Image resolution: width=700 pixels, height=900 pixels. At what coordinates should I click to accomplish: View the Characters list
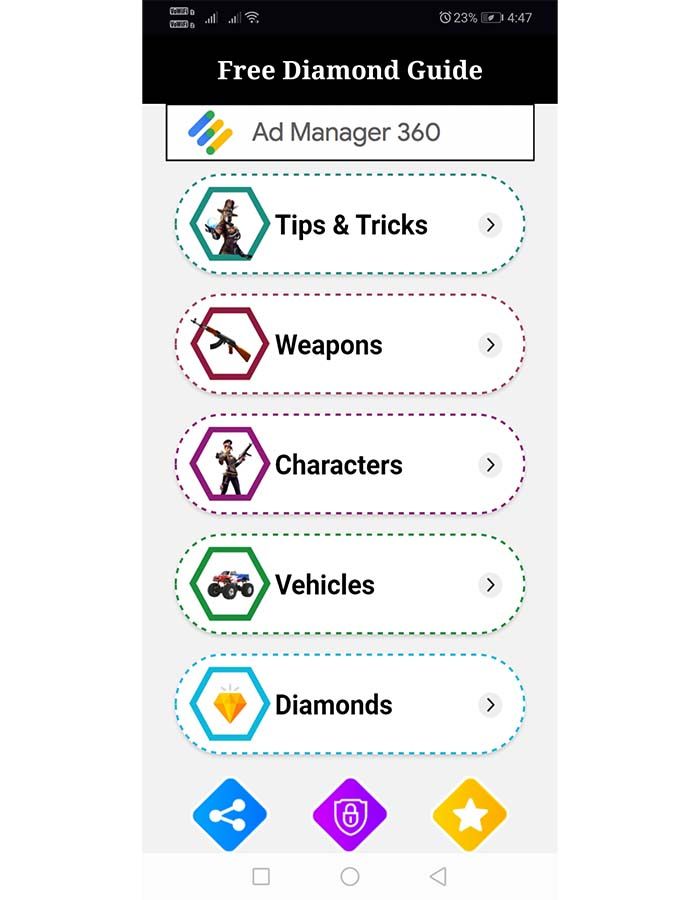coord(350,465)
